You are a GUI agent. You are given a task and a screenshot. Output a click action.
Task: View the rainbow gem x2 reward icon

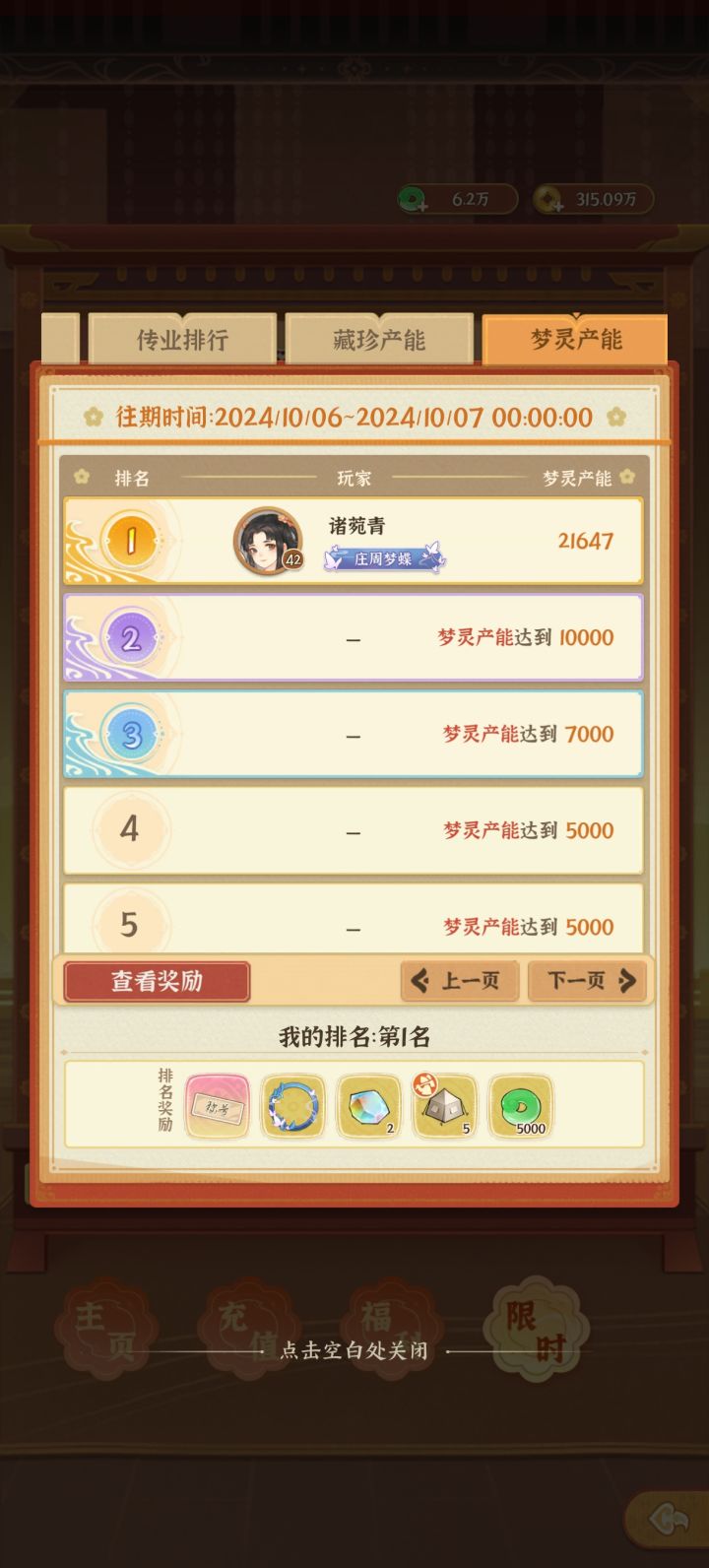pyautogui.click(x=369, y=1107)
